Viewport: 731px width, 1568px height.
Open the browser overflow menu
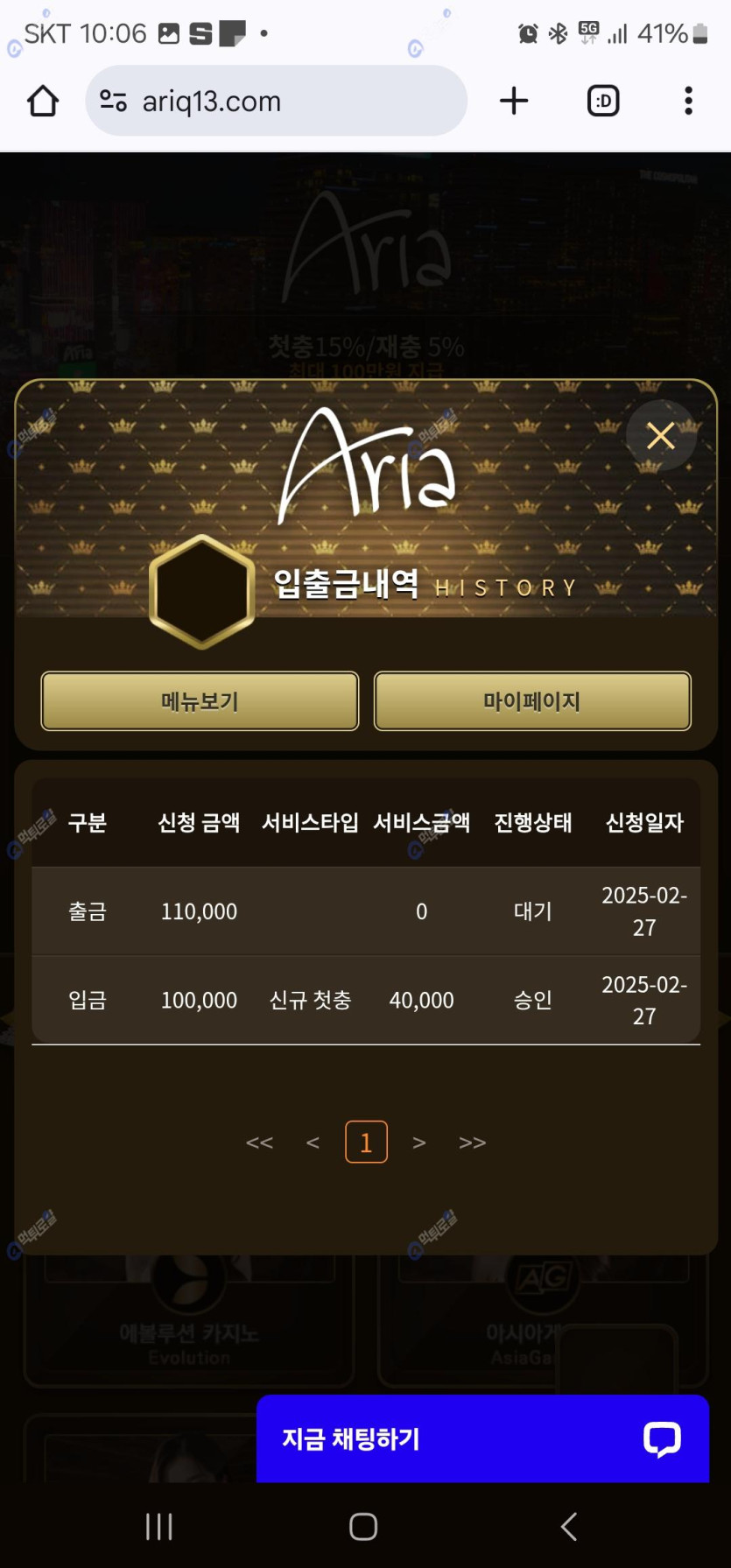tap(688, 102)
